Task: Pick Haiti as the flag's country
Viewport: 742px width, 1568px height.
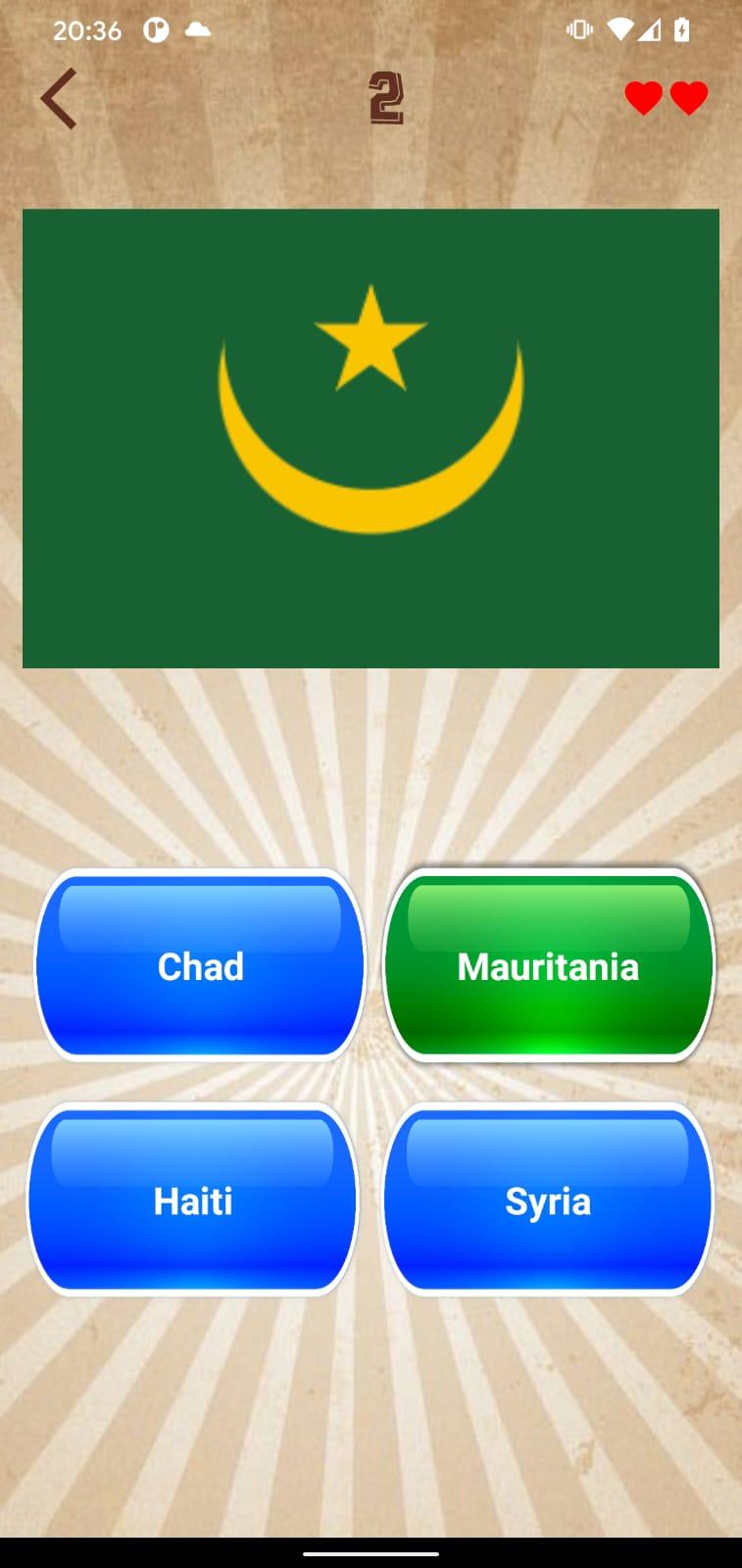Action: (193, 1200)
